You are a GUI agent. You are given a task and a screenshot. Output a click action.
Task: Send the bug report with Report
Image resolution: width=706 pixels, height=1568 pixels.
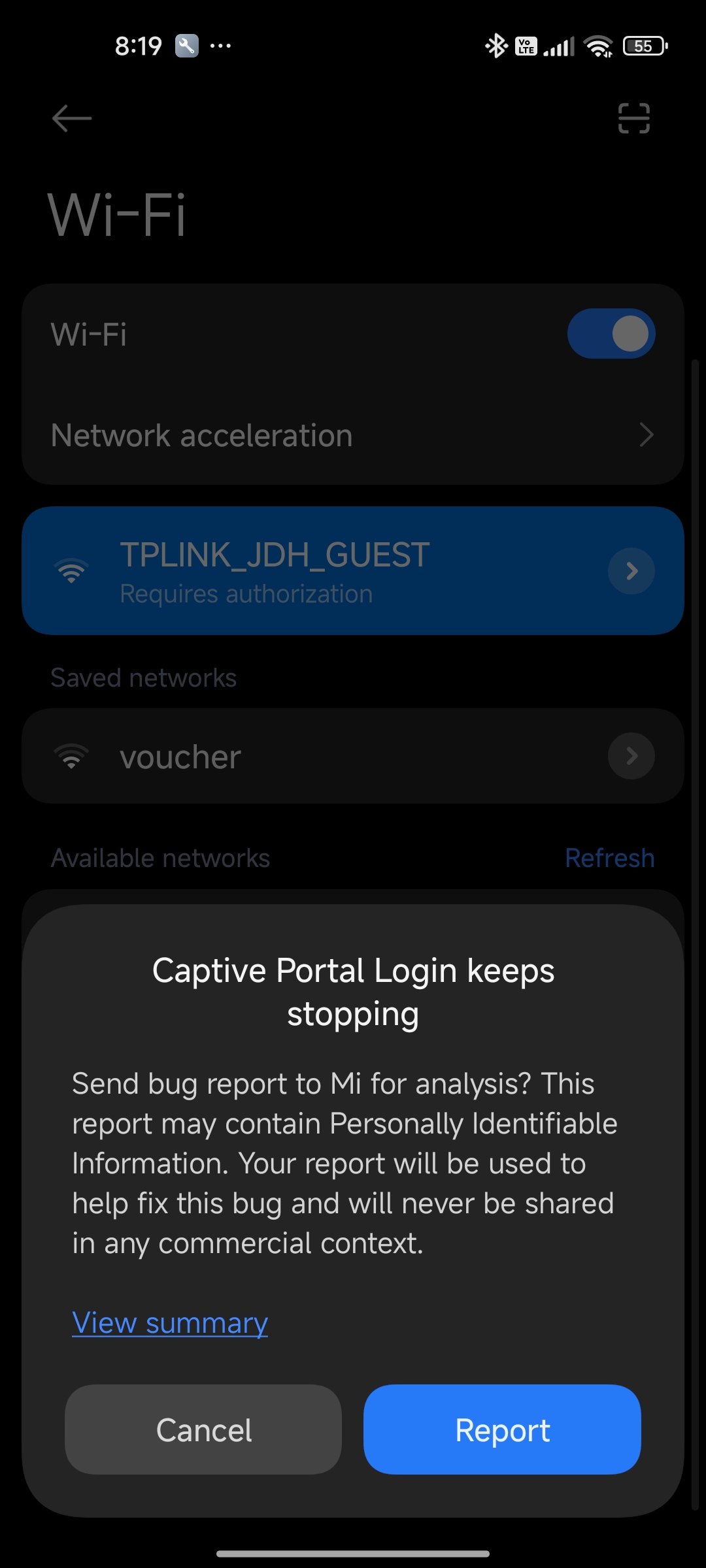pos(502,1429)
